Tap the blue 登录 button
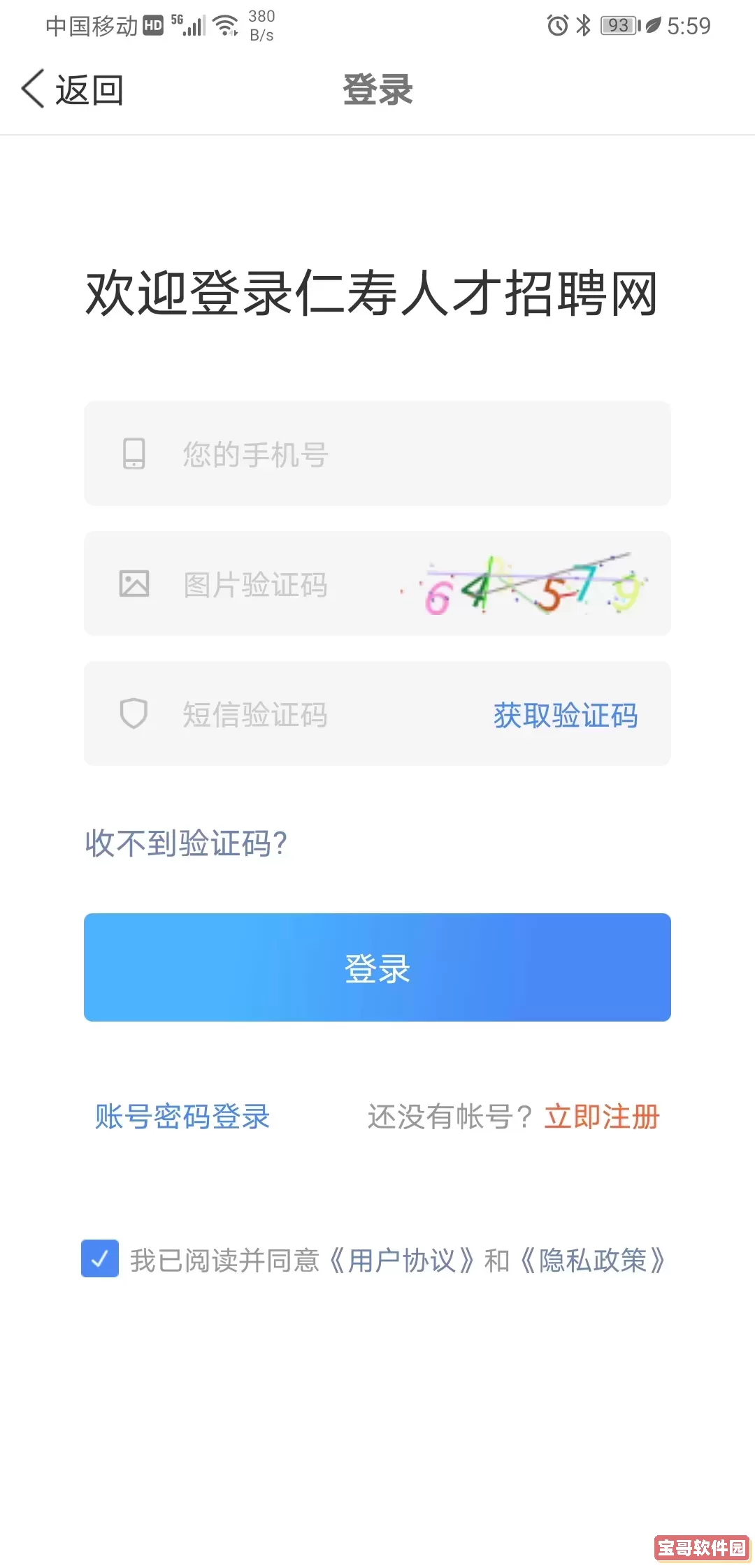 point(377,968)
